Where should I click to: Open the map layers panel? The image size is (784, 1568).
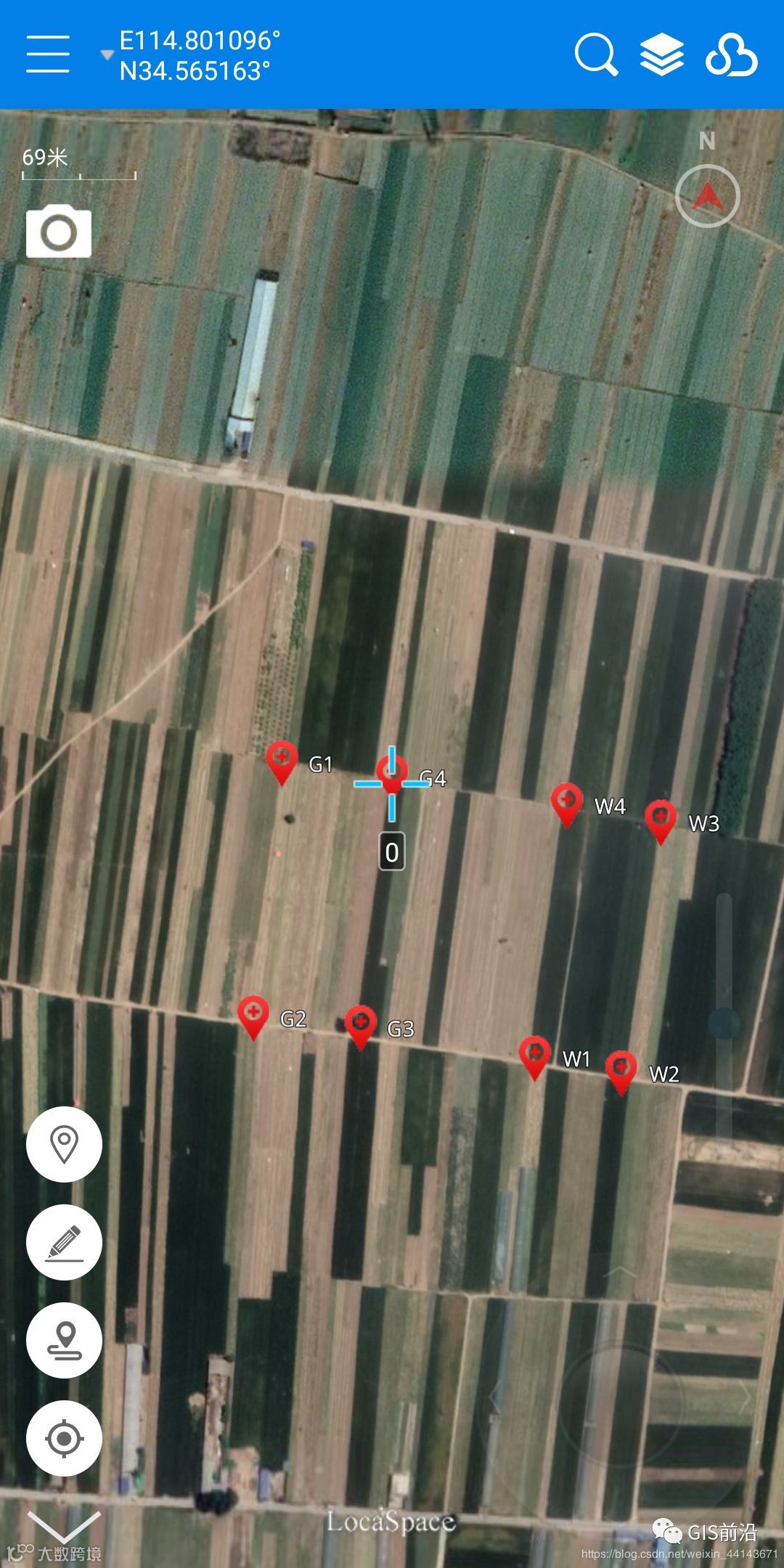click(661, 55)
